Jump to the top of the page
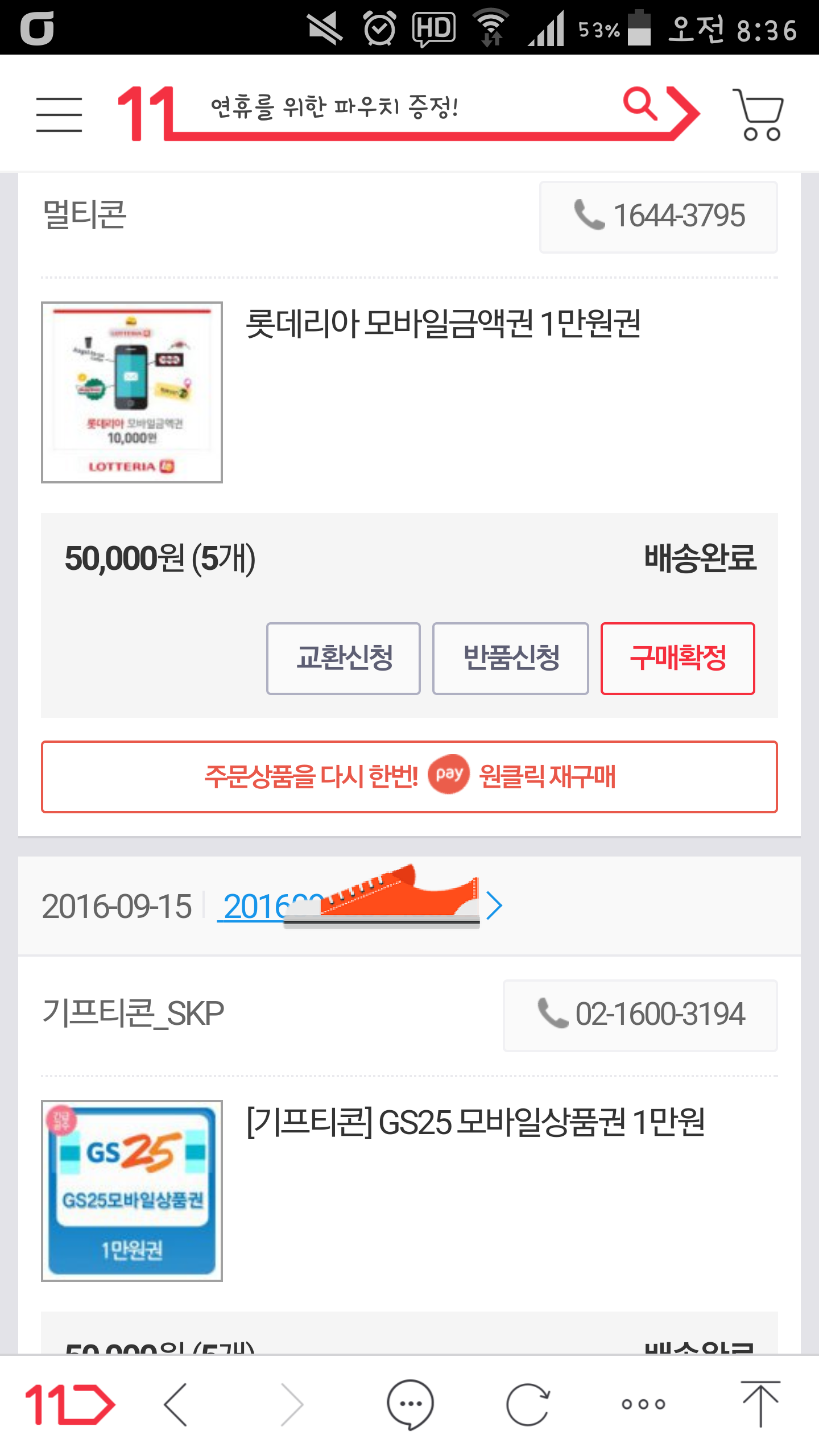This screenshot has height=1456, width=819. (760, 1404)
